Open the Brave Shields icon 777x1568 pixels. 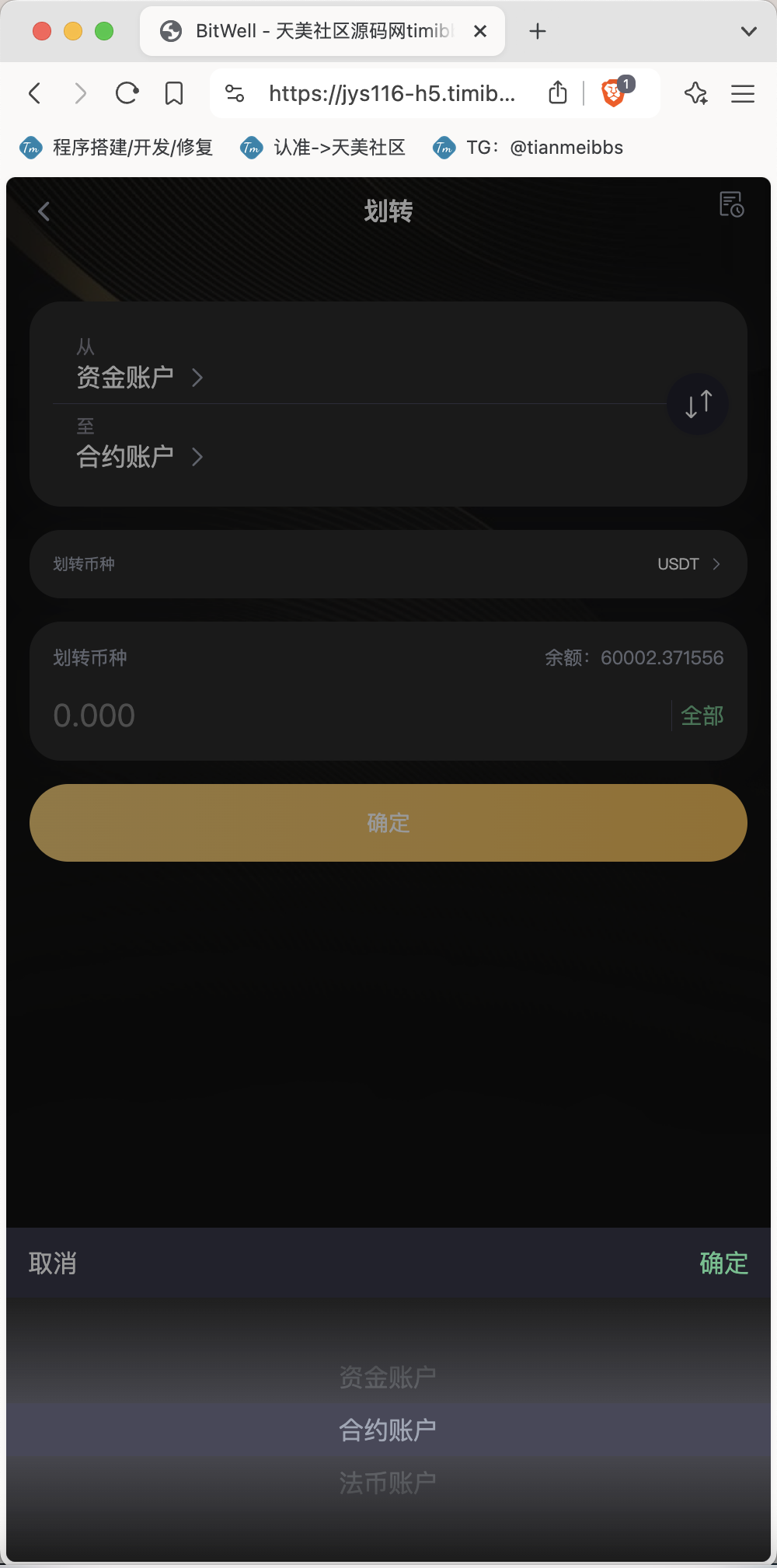tap(614, 93)
